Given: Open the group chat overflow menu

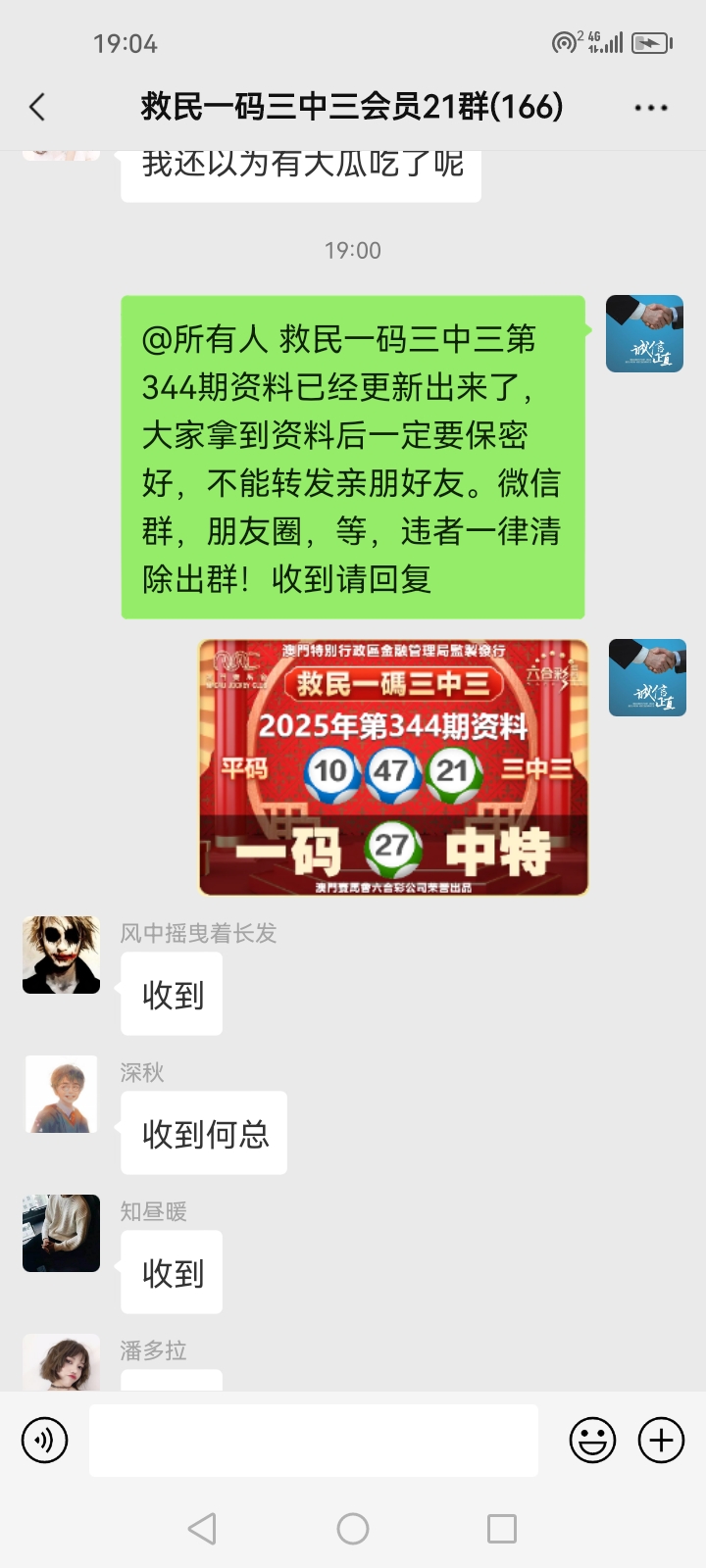Looking at the screenshot, I should 650,108.
